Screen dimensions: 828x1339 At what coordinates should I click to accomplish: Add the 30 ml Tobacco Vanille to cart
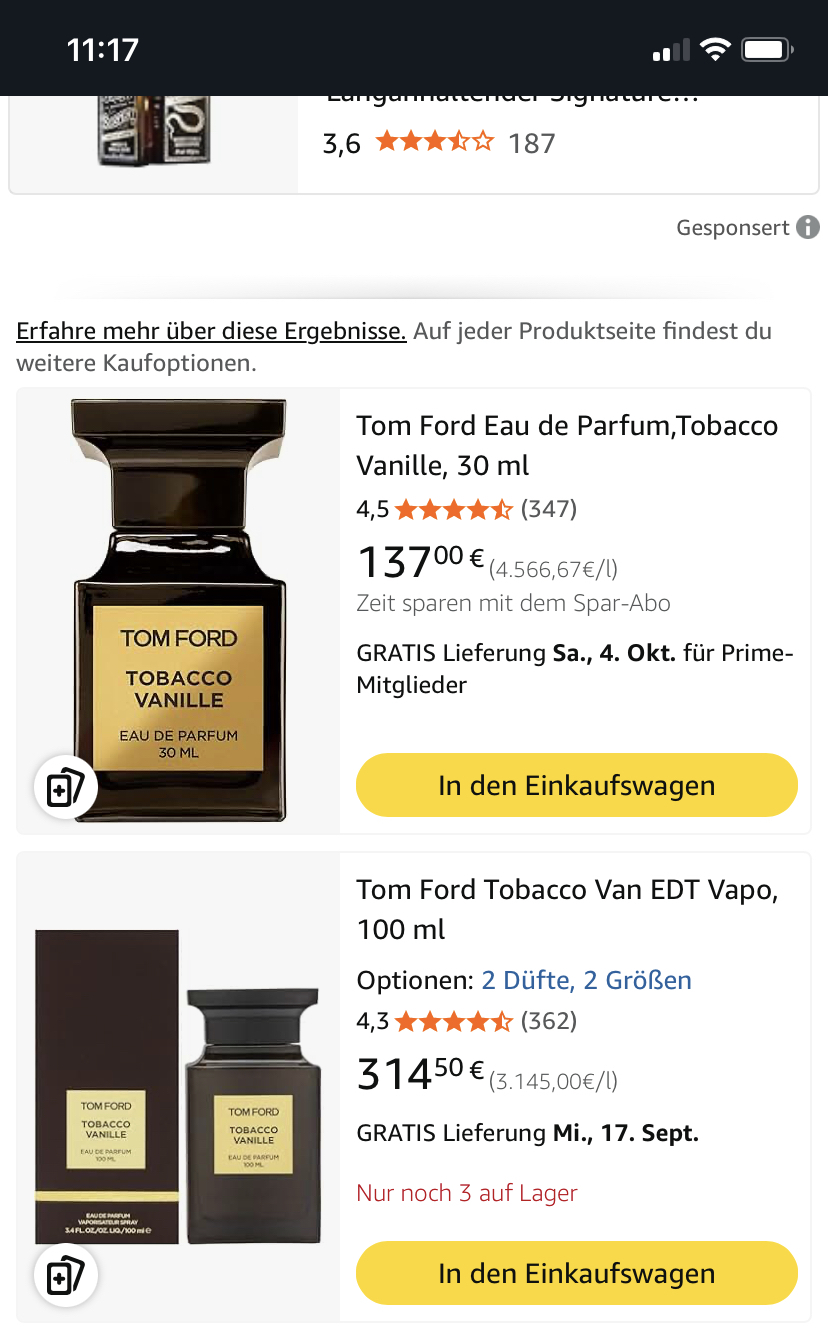pos(576,785)
